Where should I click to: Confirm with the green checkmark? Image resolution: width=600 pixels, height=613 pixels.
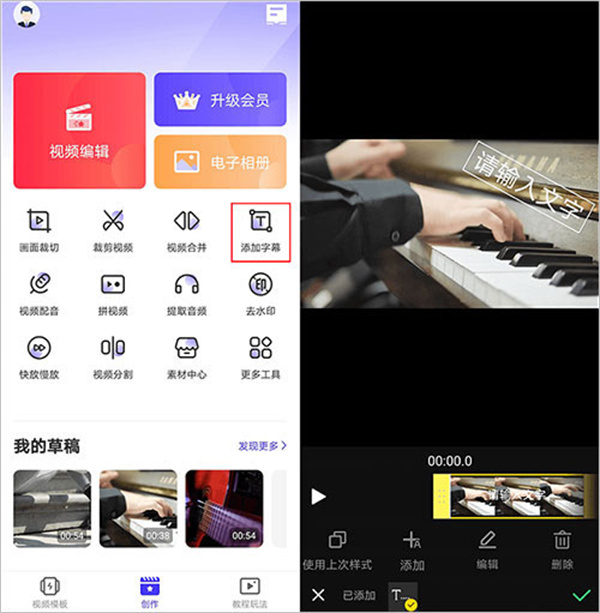click(x=581, y=595)
